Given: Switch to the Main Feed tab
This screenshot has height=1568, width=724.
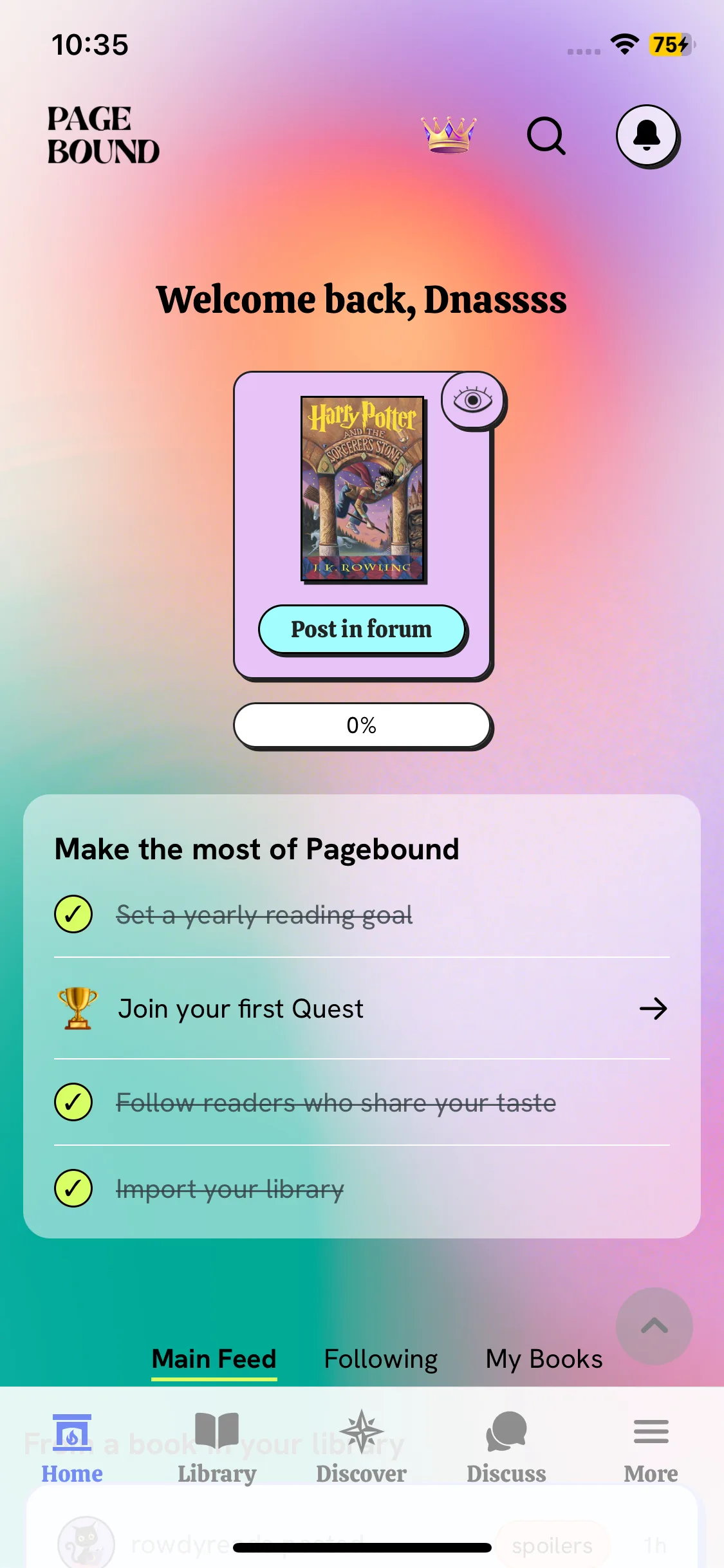Looking at the screenshot, I should [214, 1359].
